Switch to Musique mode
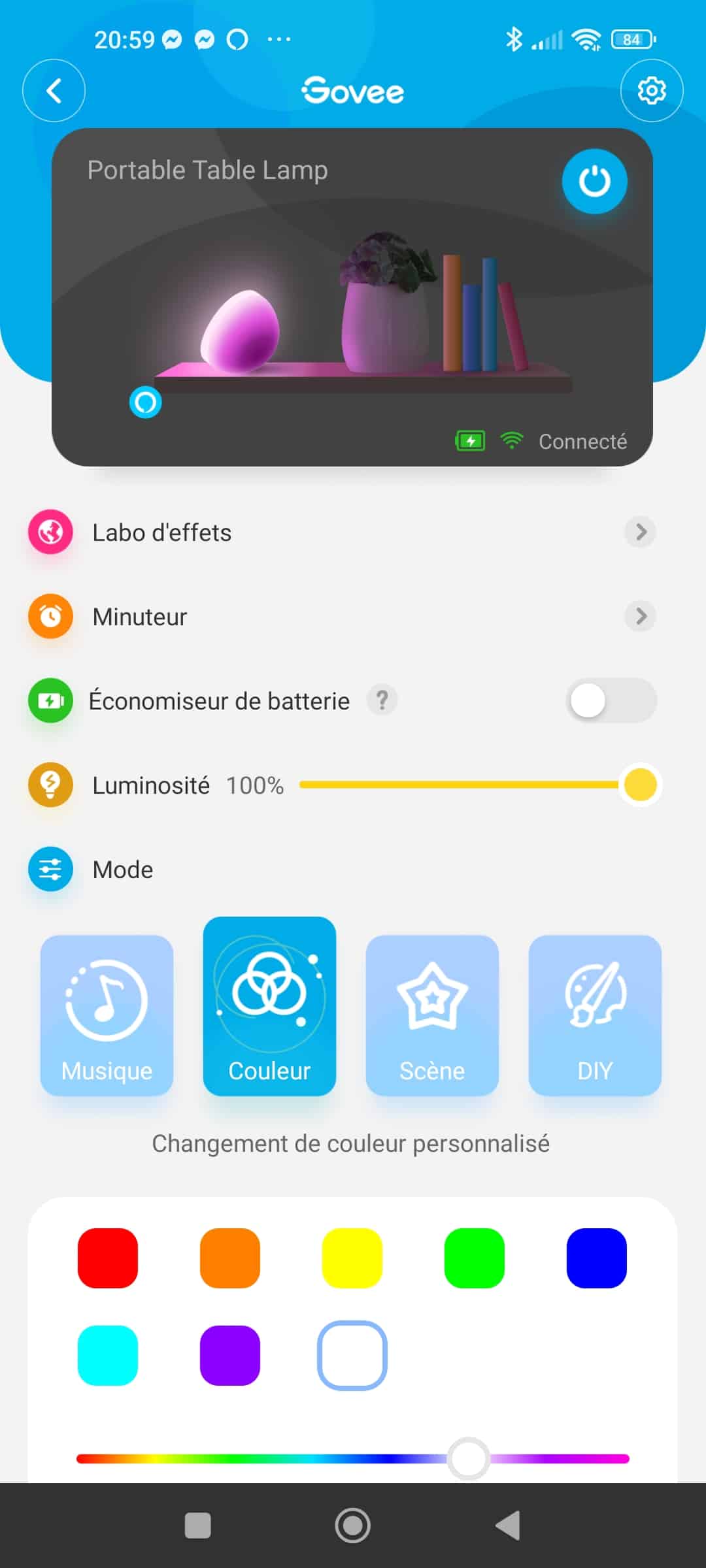706x1568 pixels. 107,1015
